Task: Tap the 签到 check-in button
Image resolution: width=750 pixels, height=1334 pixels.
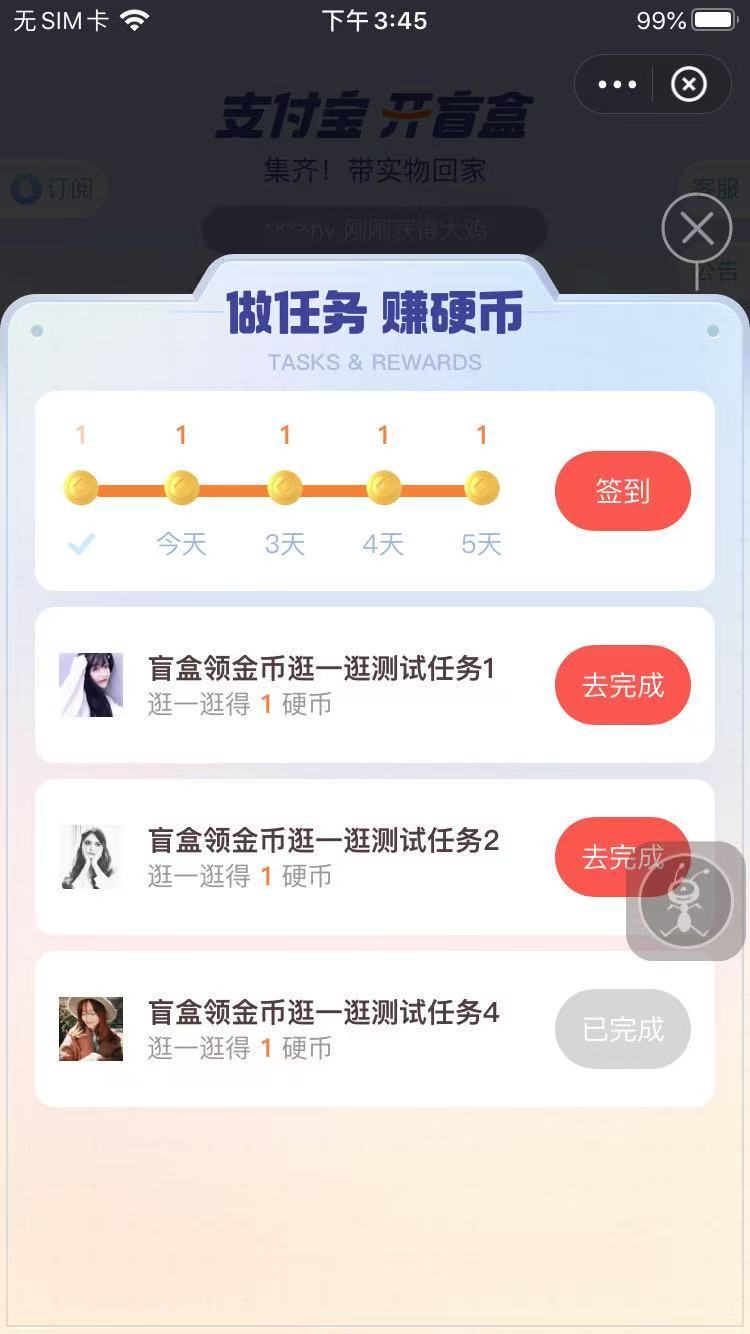Action: [622, 491]
